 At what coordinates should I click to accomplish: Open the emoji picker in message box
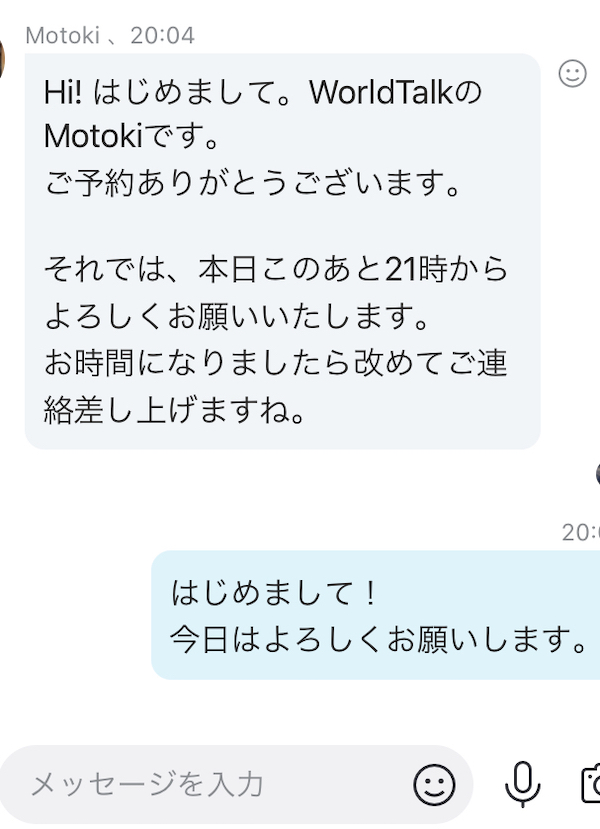434,785
